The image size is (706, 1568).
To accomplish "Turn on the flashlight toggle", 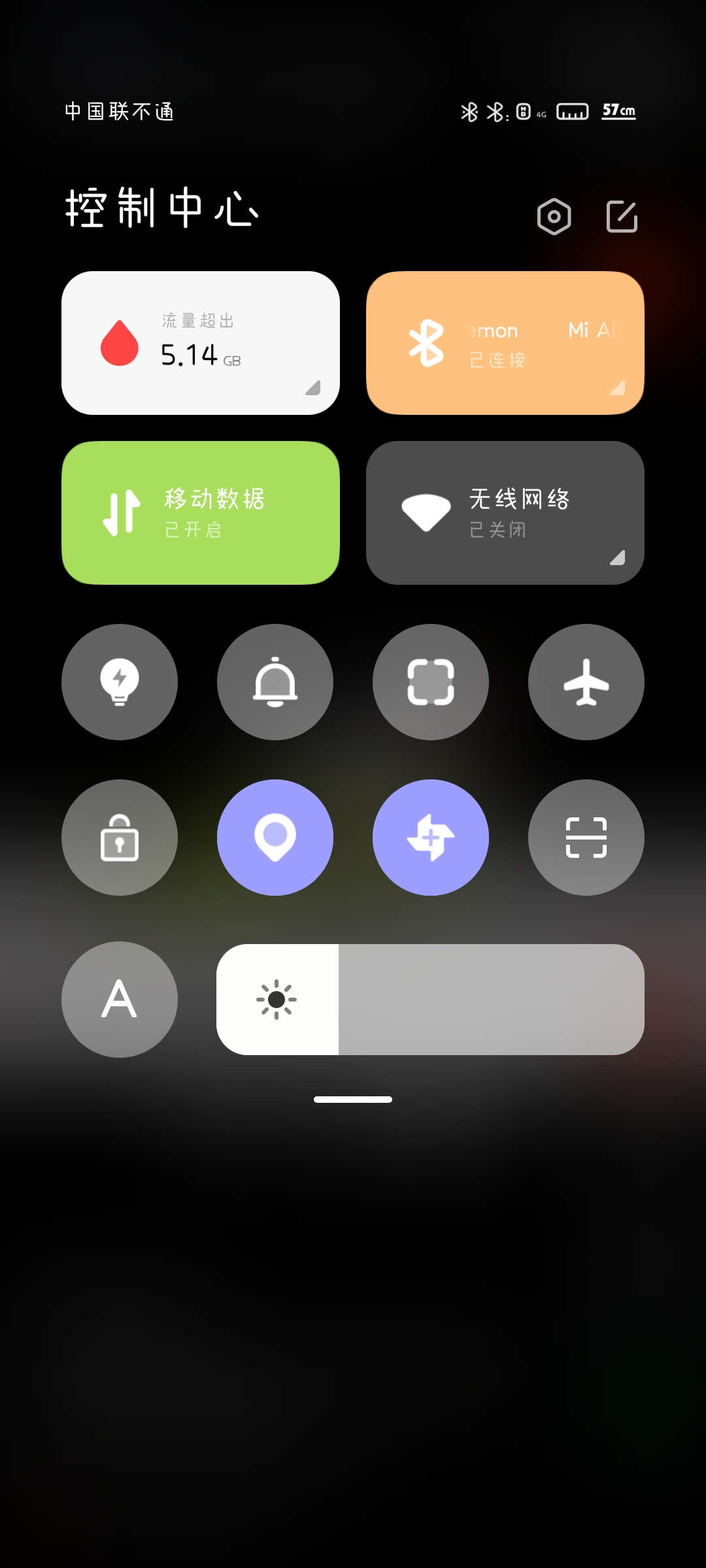I will click(x=120, y=682).
